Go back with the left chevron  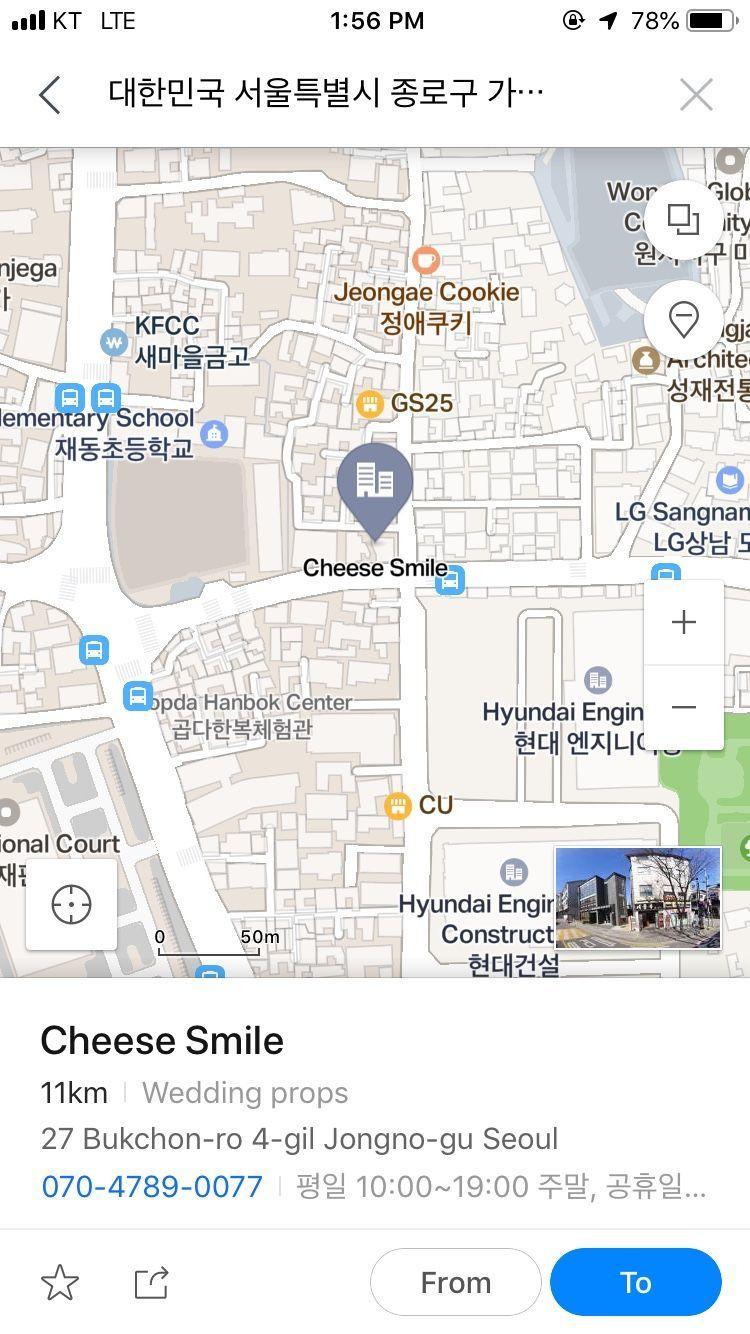click(49, 93)
